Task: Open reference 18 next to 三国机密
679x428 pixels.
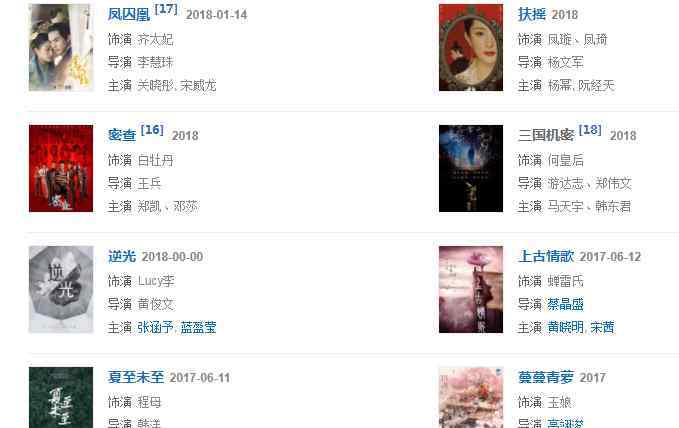Action: pos(590,130)
